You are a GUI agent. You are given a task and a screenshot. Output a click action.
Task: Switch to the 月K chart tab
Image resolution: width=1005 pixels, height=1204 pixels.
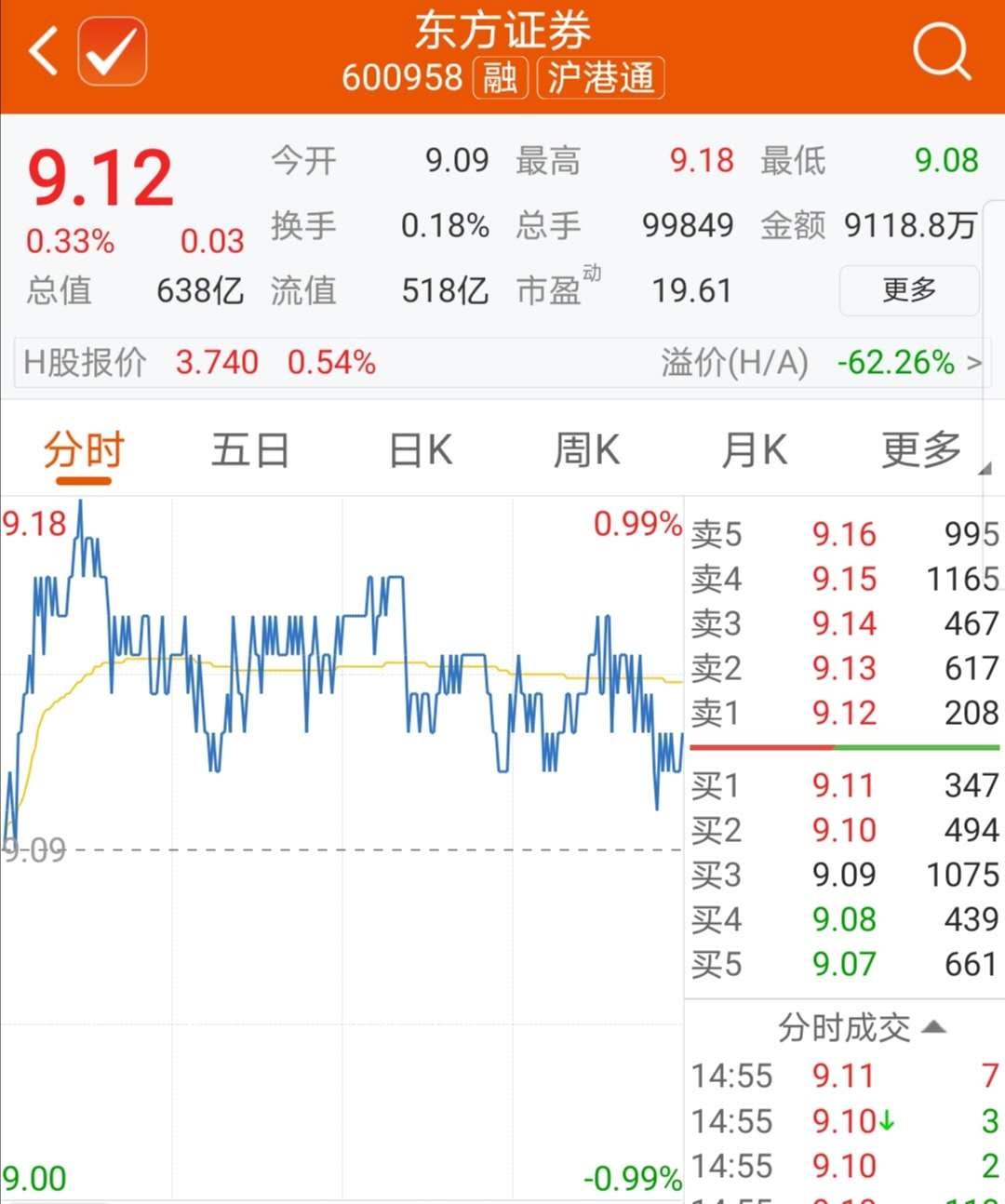click(754, 451)
